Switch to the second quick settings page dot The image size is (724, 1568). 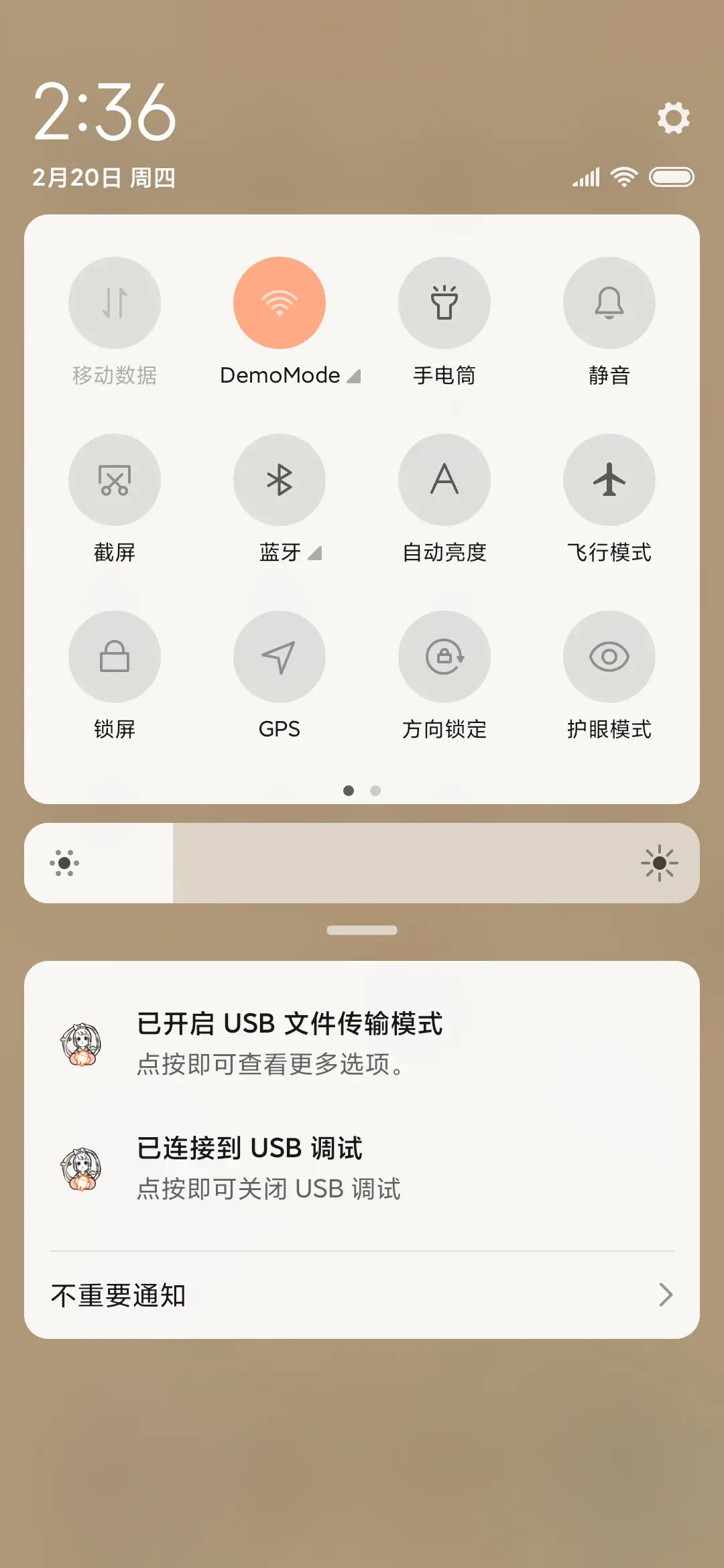375,791
